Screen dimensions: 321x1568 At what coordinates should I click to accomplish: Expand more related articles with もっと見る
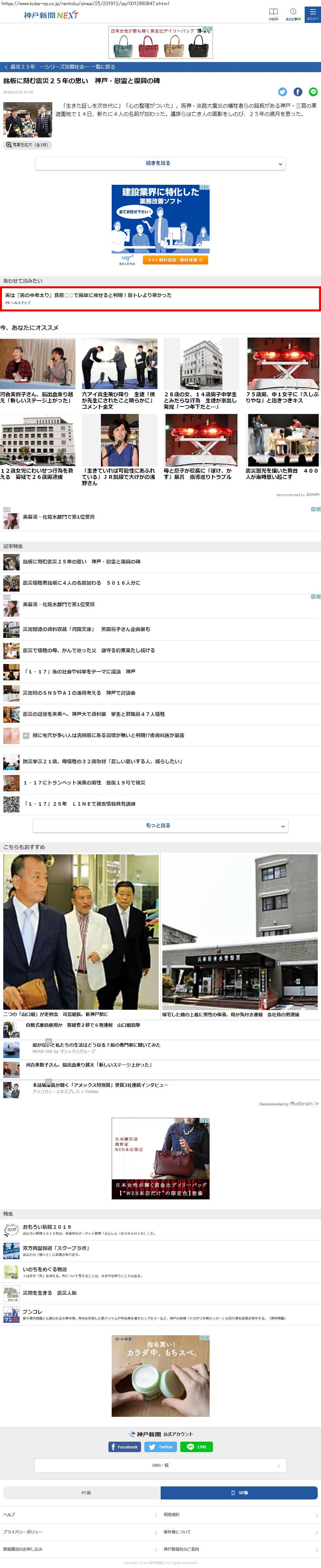[x=160, y=825]
